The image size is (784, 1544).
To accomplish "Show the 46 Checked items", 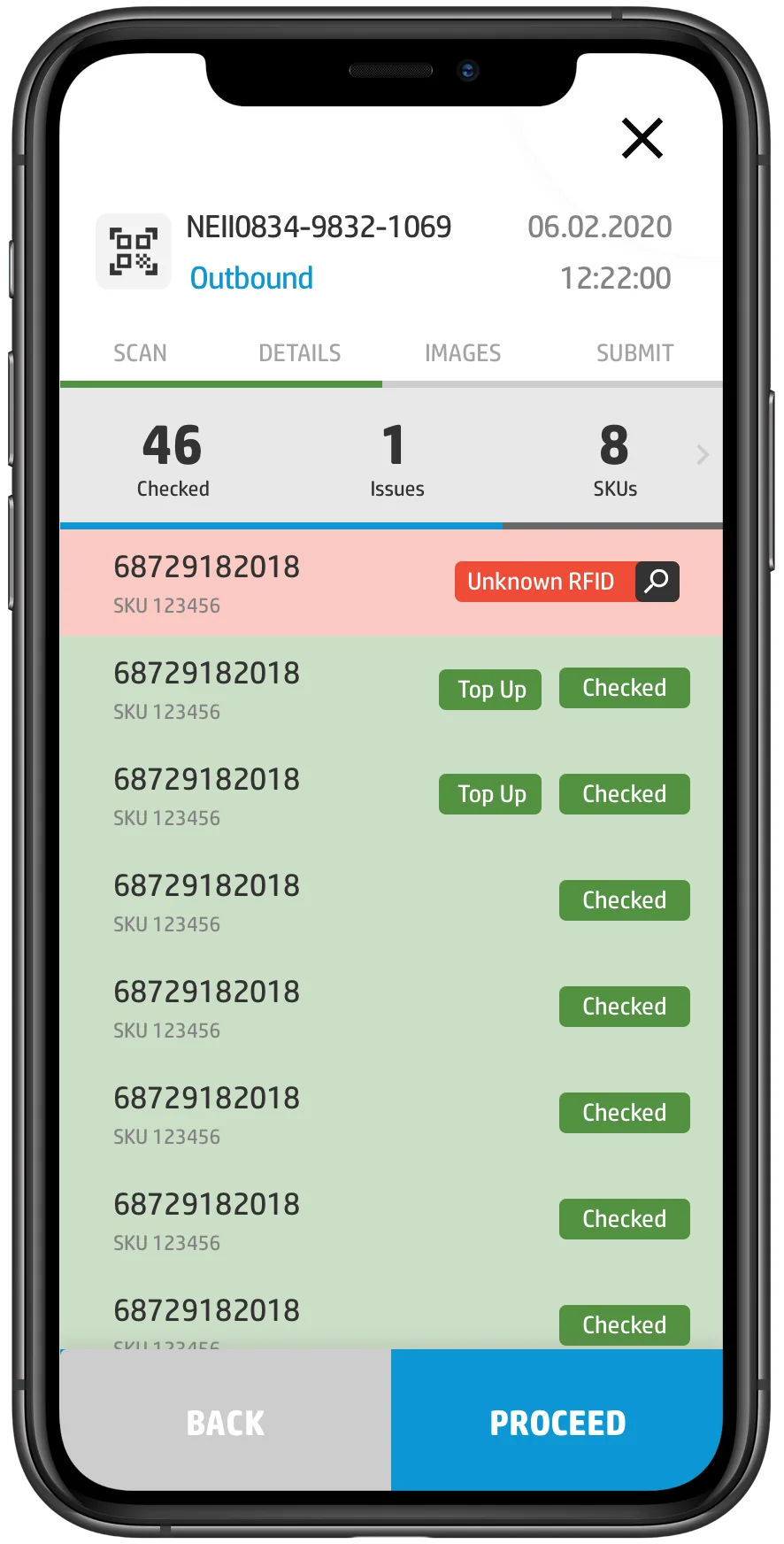I will 173,459.
